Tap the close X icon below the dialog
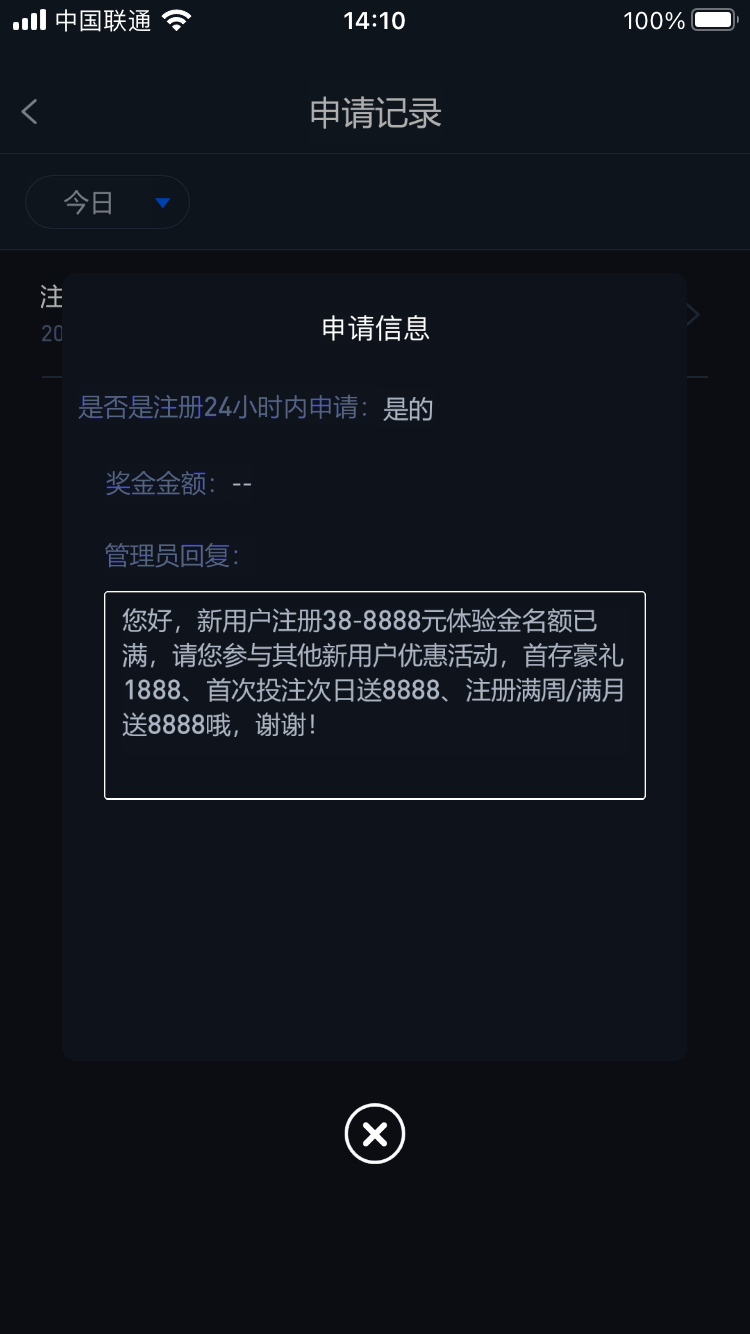 coord(375,1134)
